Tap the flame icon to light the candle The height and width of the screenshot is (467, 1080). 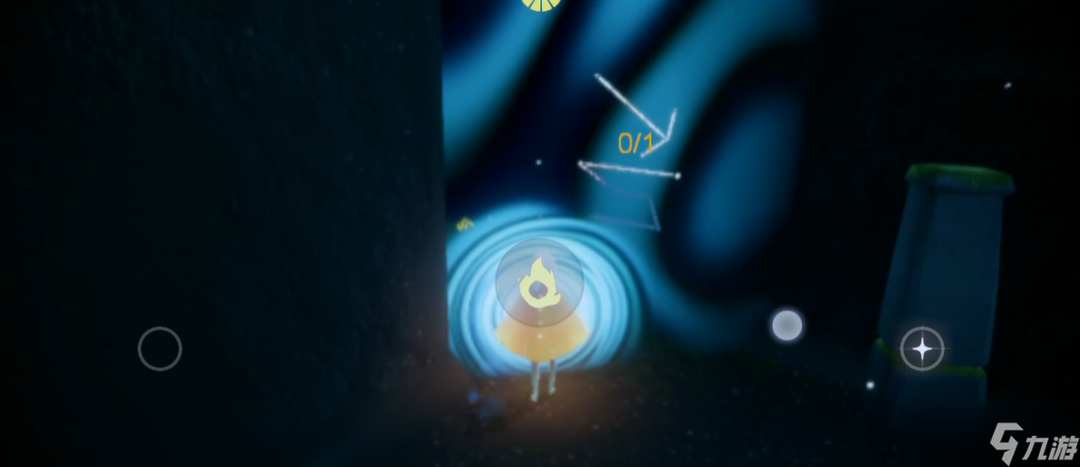click(539, 281)
